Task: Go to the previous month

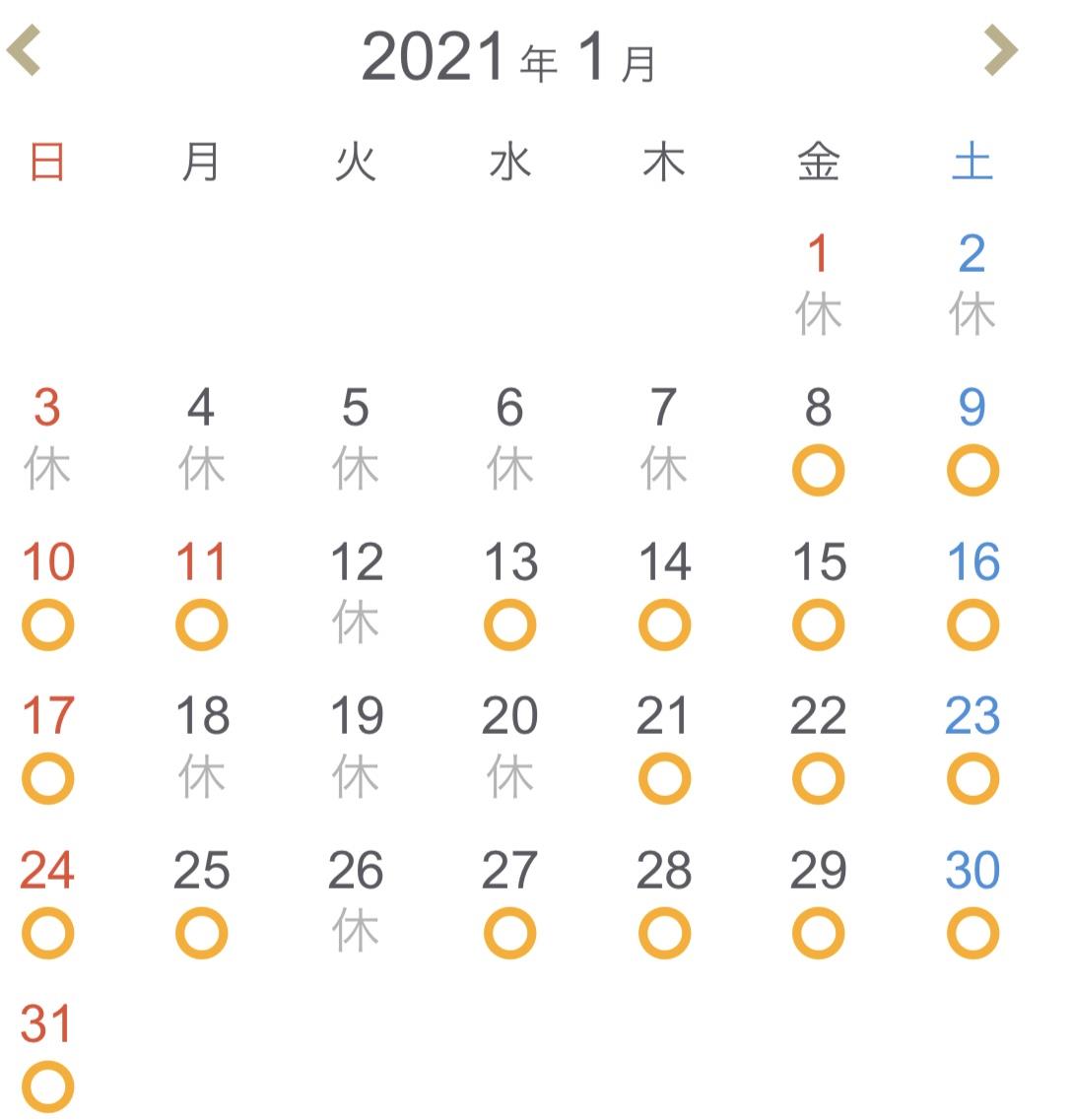Action: point(25,51)
